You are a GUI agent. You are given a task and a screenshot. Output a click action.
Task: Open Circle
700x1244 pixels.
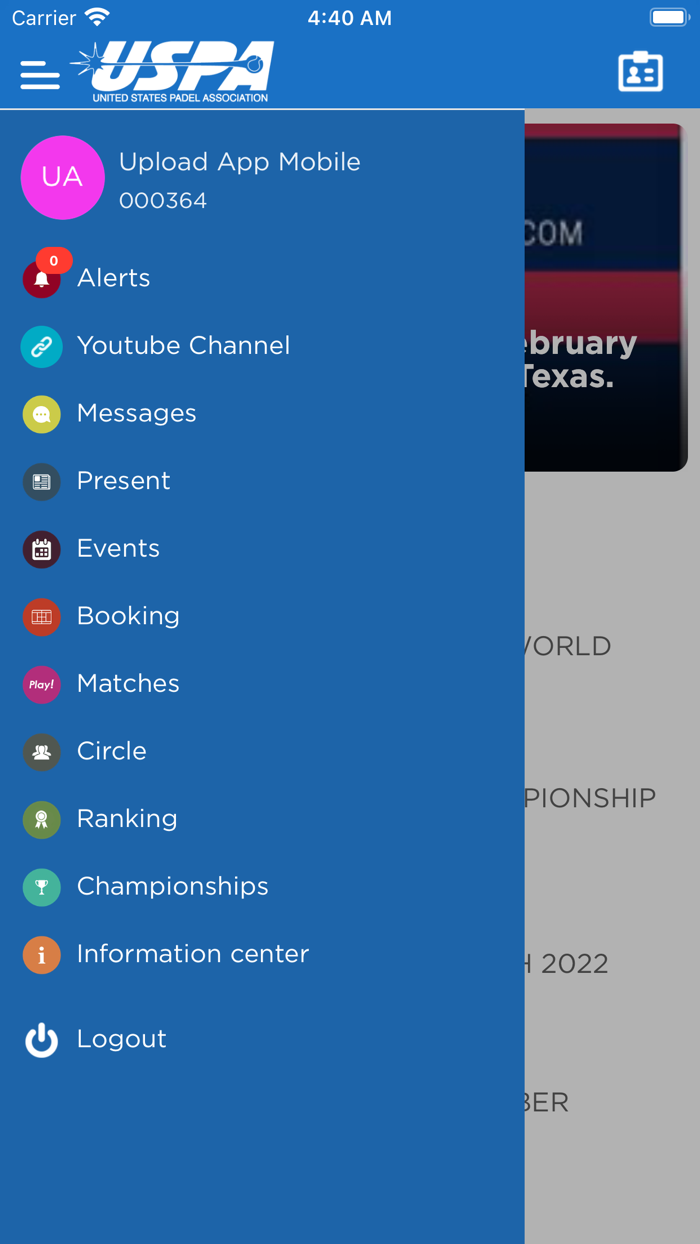click(x=111, y=751)
